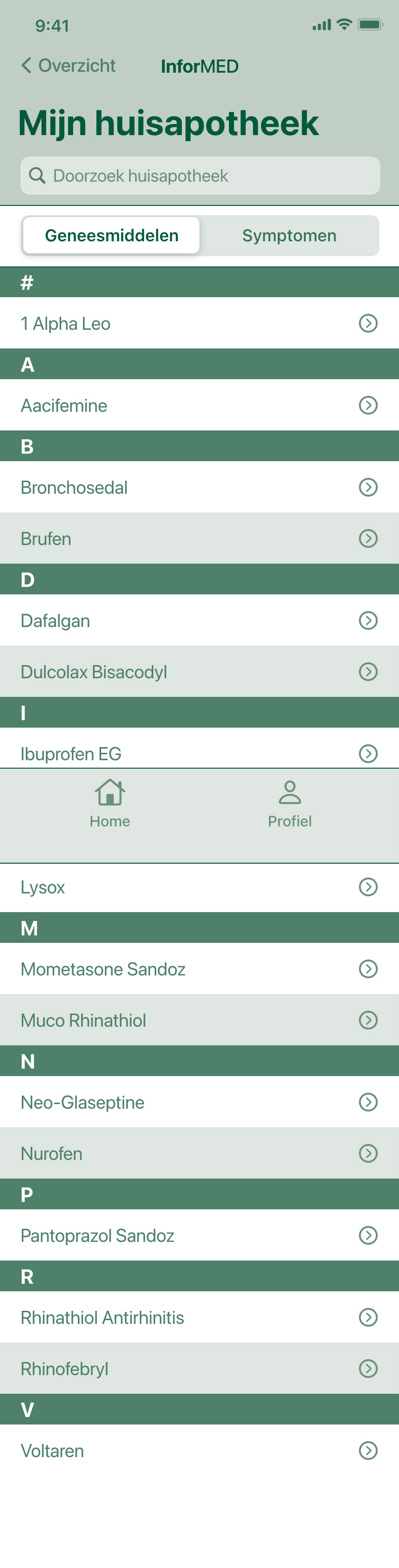Open Neo-Glaseptine details
This screenshot has height=1568, width=399.
coord(199,1102)
